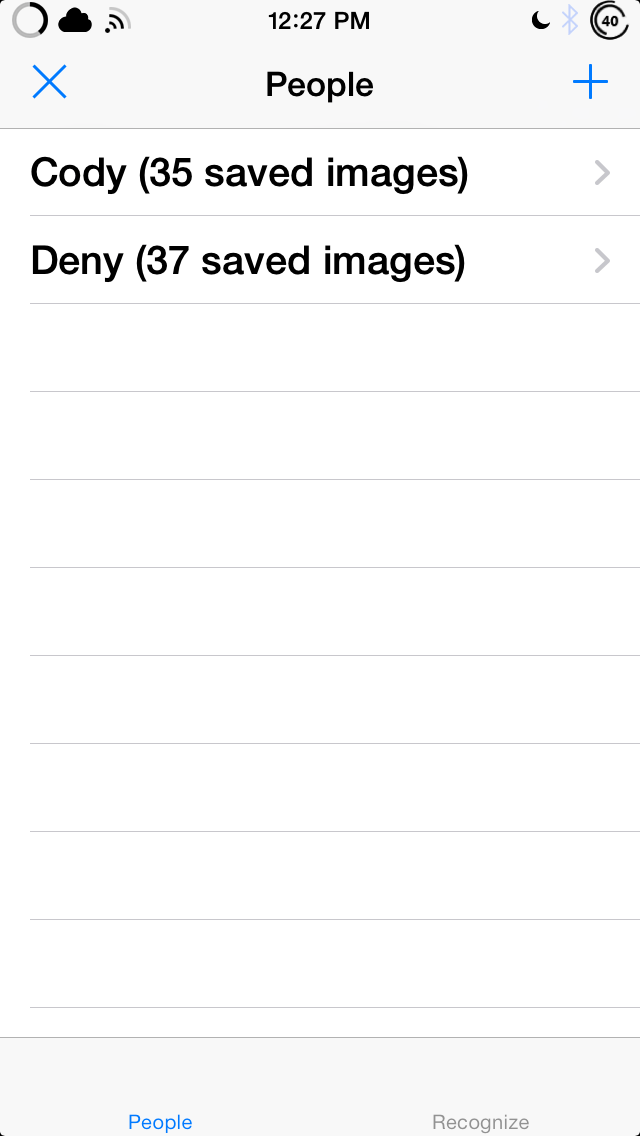This screenshot has height=1136, width=640.
Task: Open Cody's saved images
Action: (320, 173)
